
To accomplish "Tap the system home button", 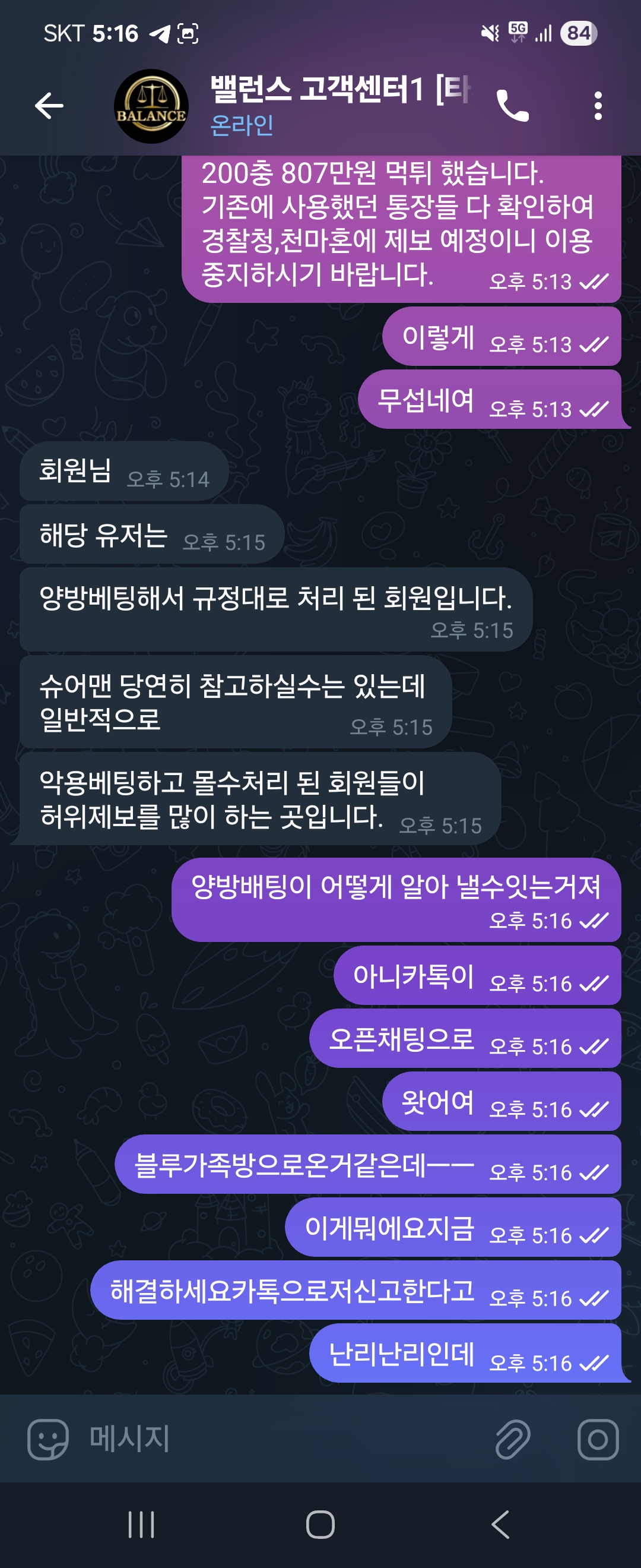I will pyautogui.click(x=320, y=1525).
